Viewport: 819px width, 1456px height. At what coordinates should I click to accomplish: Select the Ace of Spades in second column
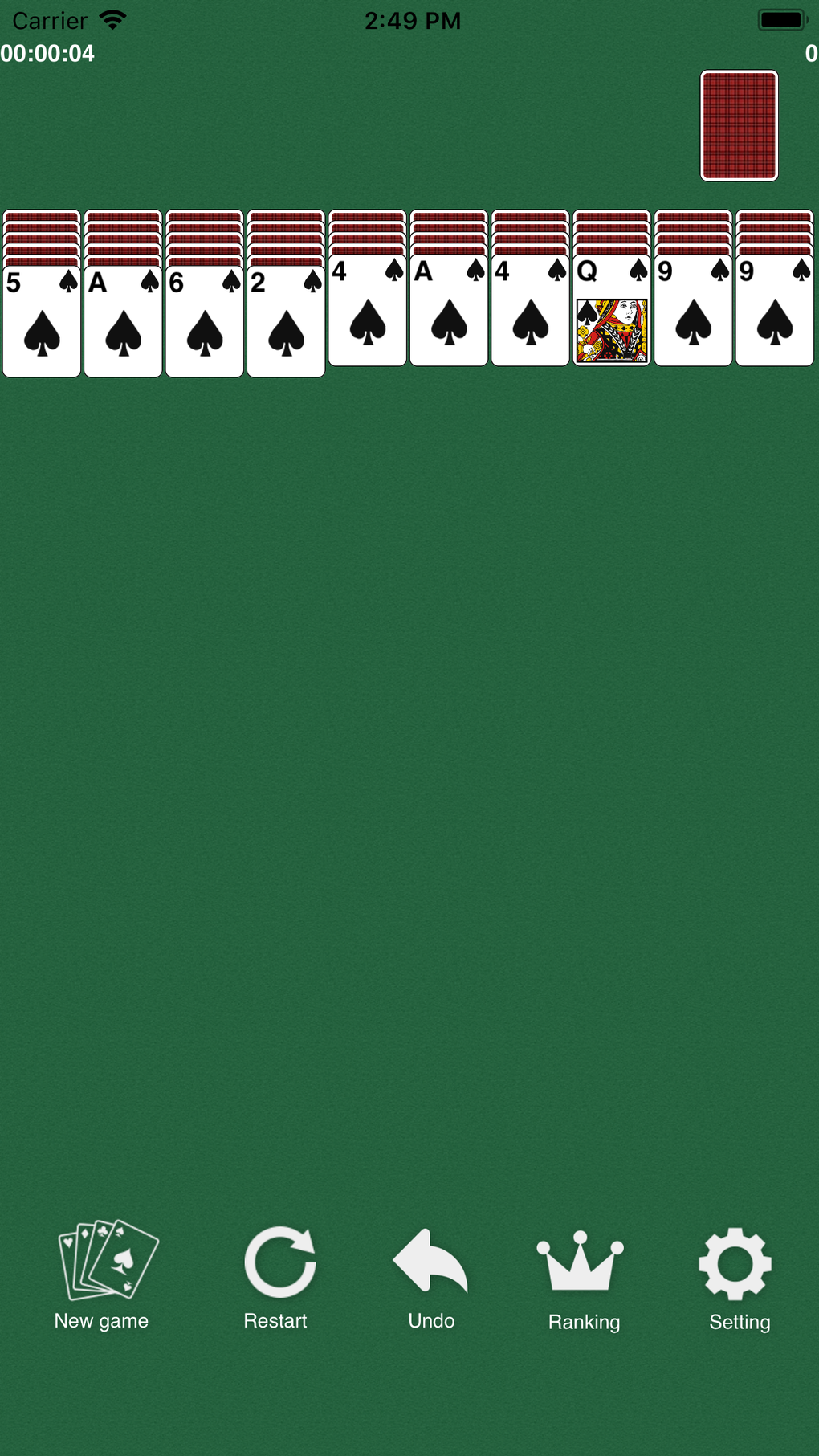click(x=123, y=321)
